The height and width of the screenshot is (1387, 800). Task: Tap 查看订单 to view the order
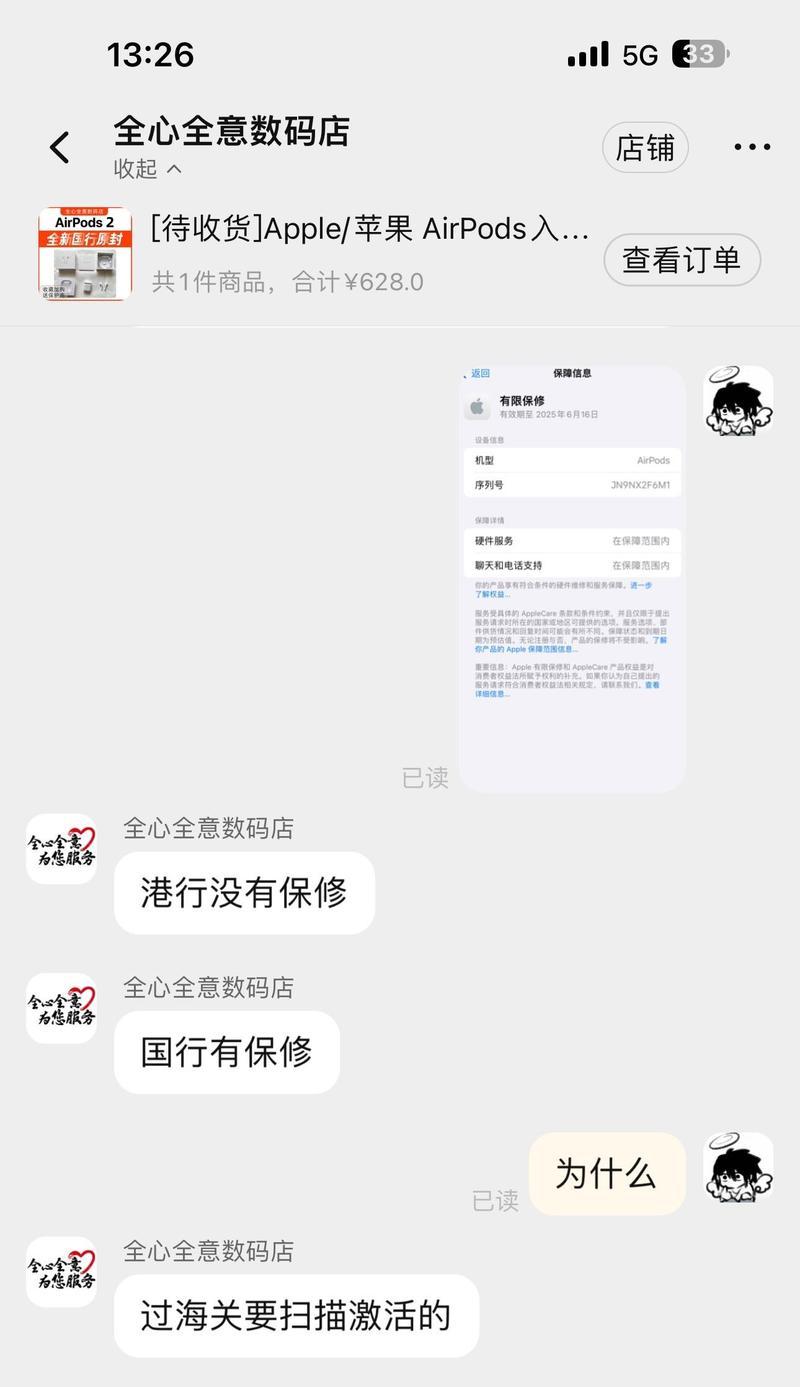682,260
